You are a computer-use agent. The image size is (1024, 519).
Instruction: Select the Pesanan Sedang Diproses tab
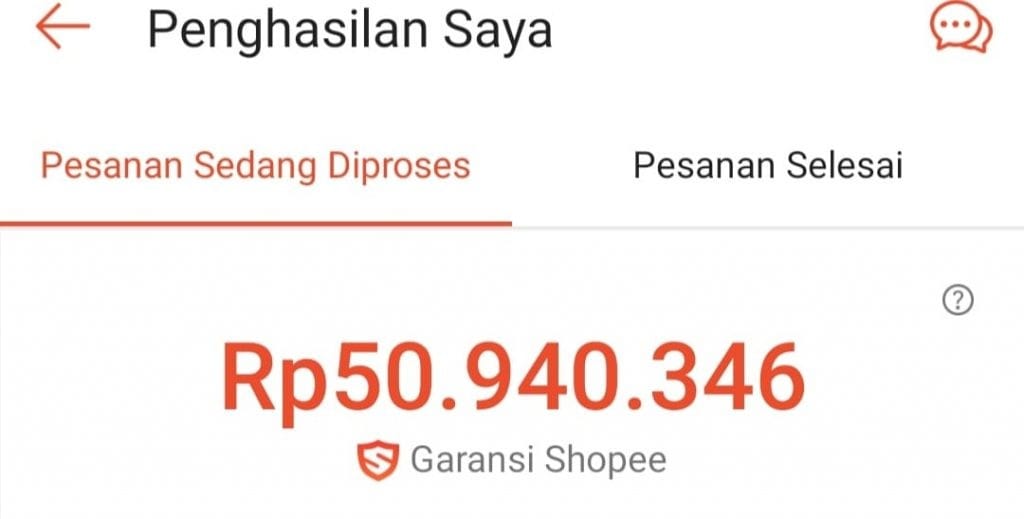(255, 165)
